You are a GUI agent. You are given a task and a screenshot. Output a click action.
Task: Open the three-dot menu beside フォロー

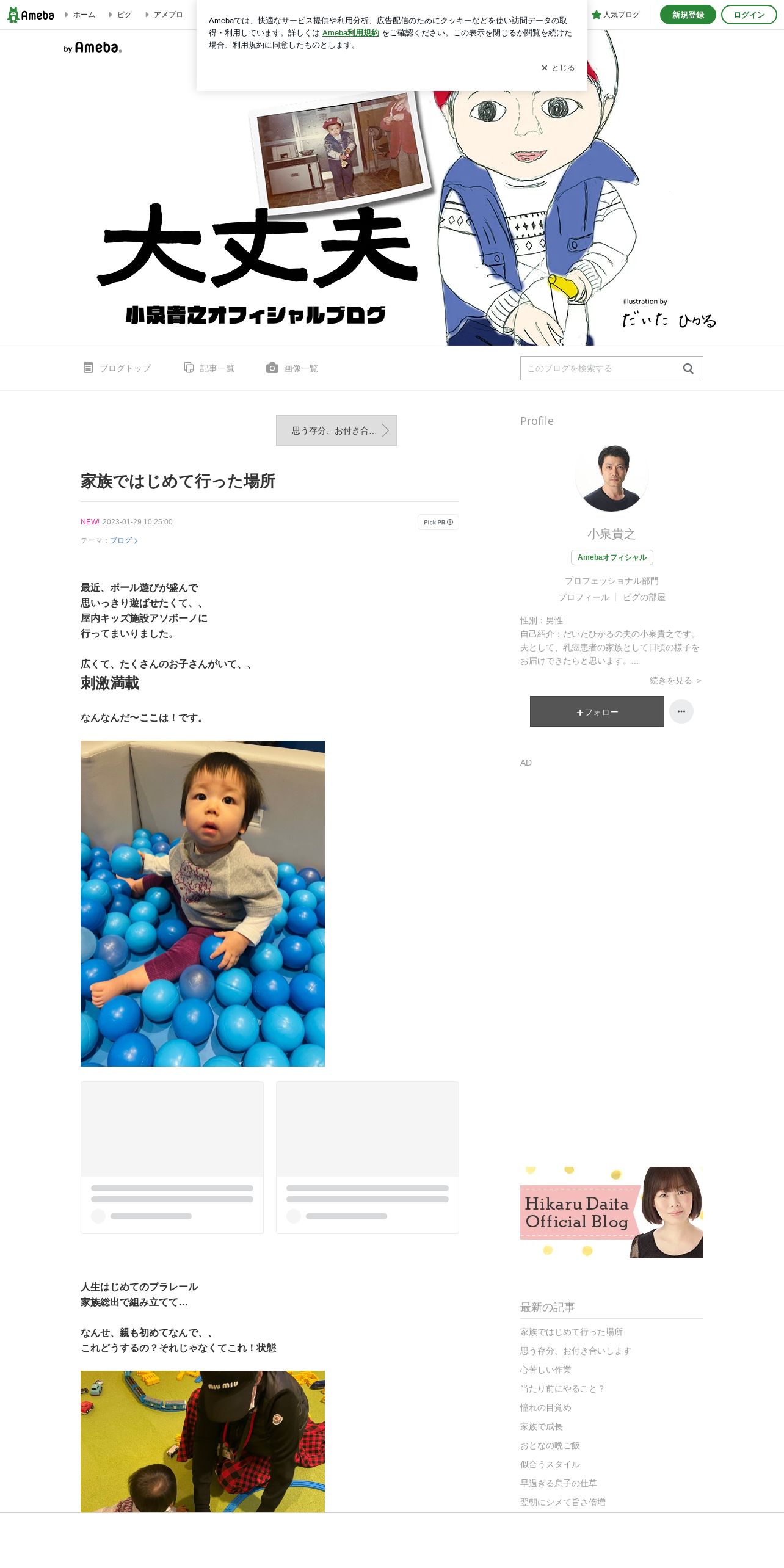pyautogui.click(x=681, y=711)
